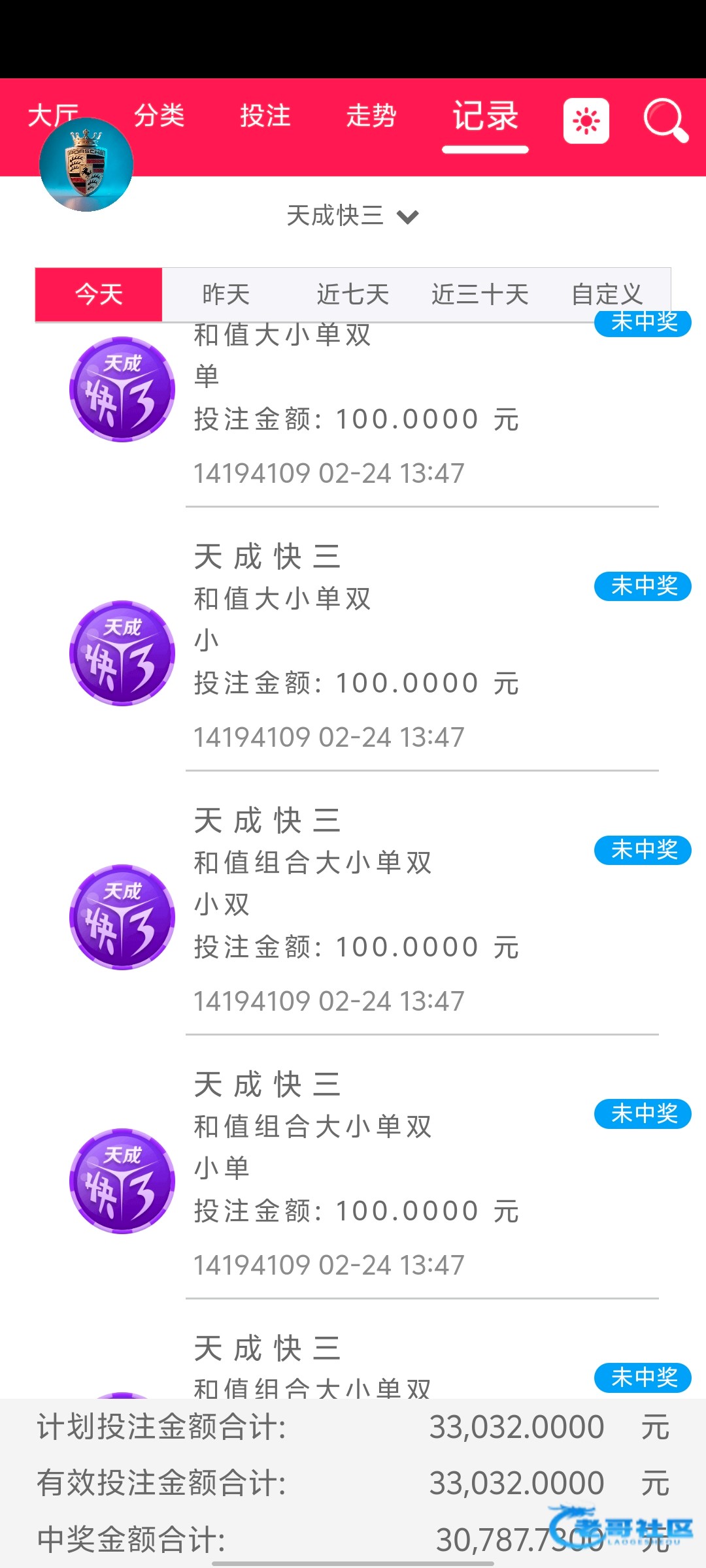Go to the 投注 tab

point(265,116)
